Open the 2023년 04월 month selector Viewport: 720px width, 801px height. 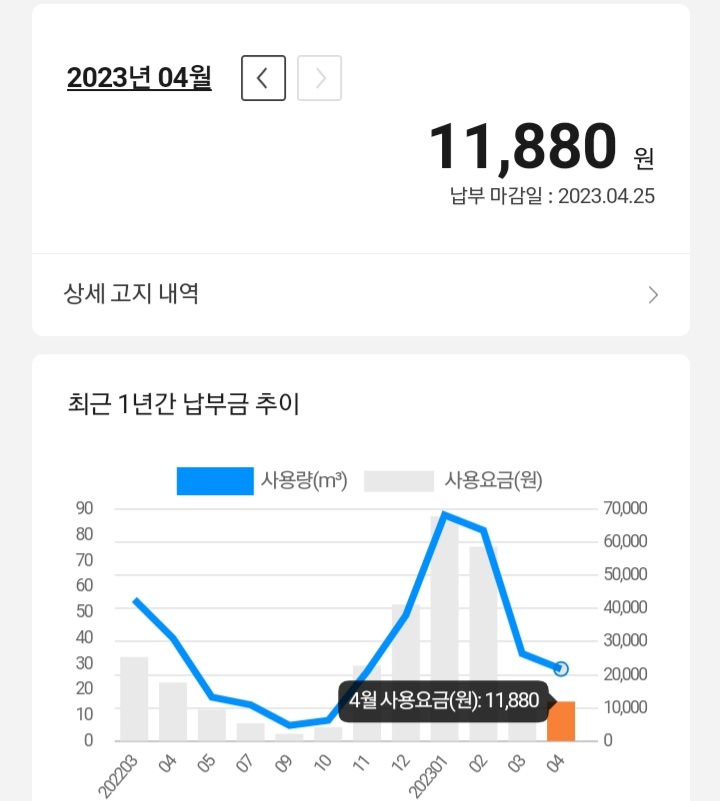139,78
